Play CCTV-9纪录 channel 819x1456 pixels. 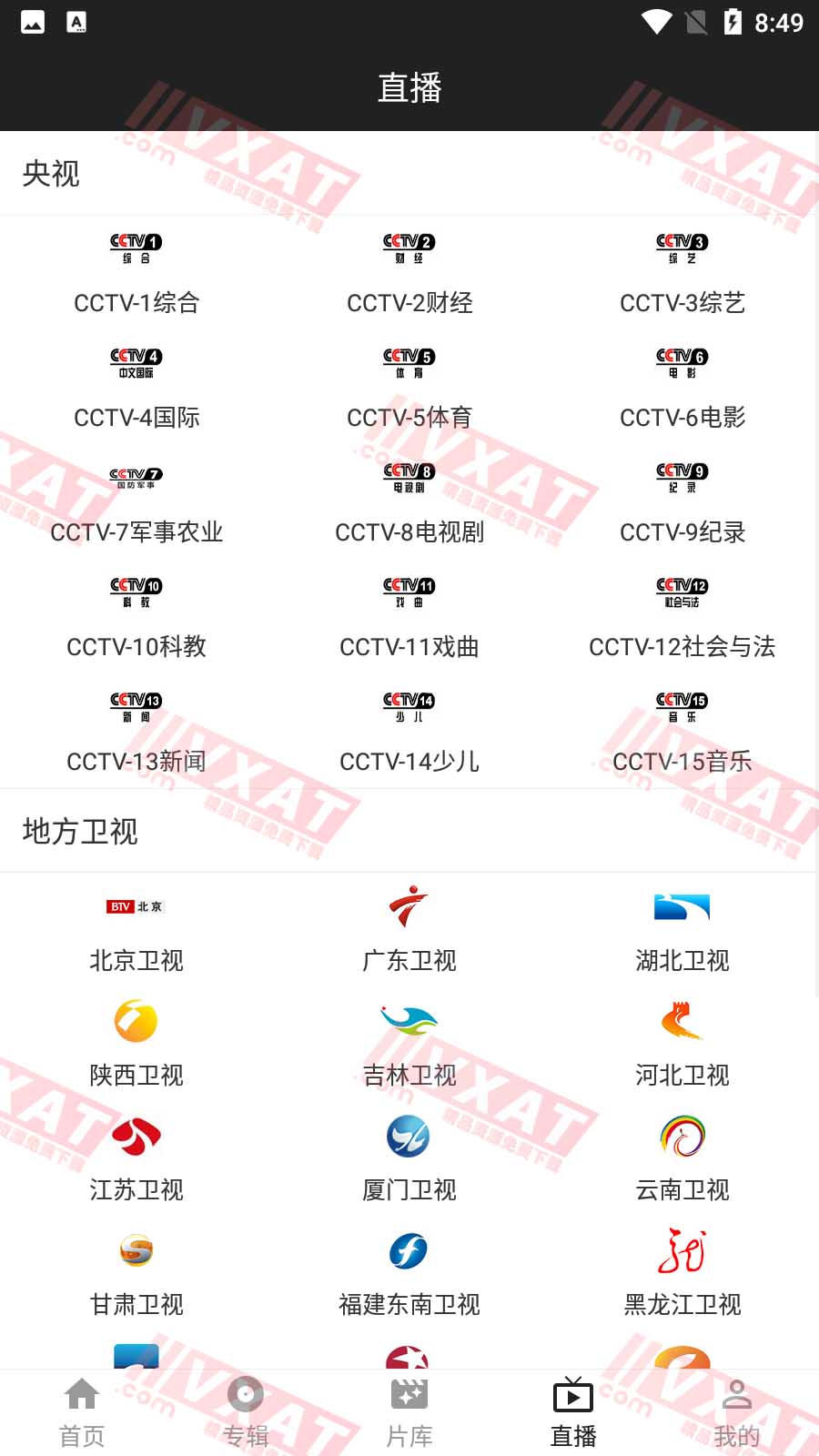[x=682, y=502]
